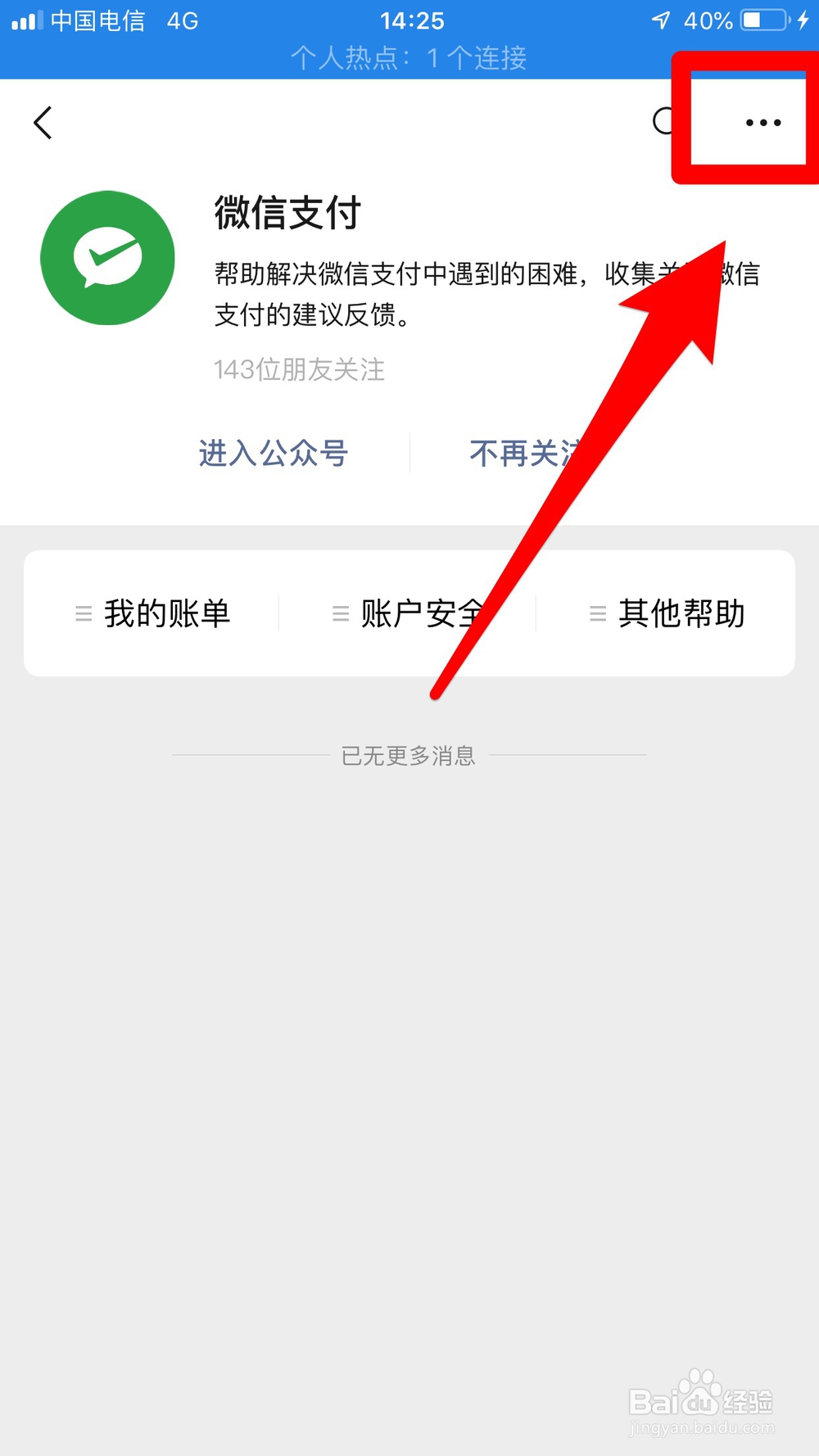Click the 其他帮助 menu icon lines
Screen dimensions: 819x1456
[597, 613]
